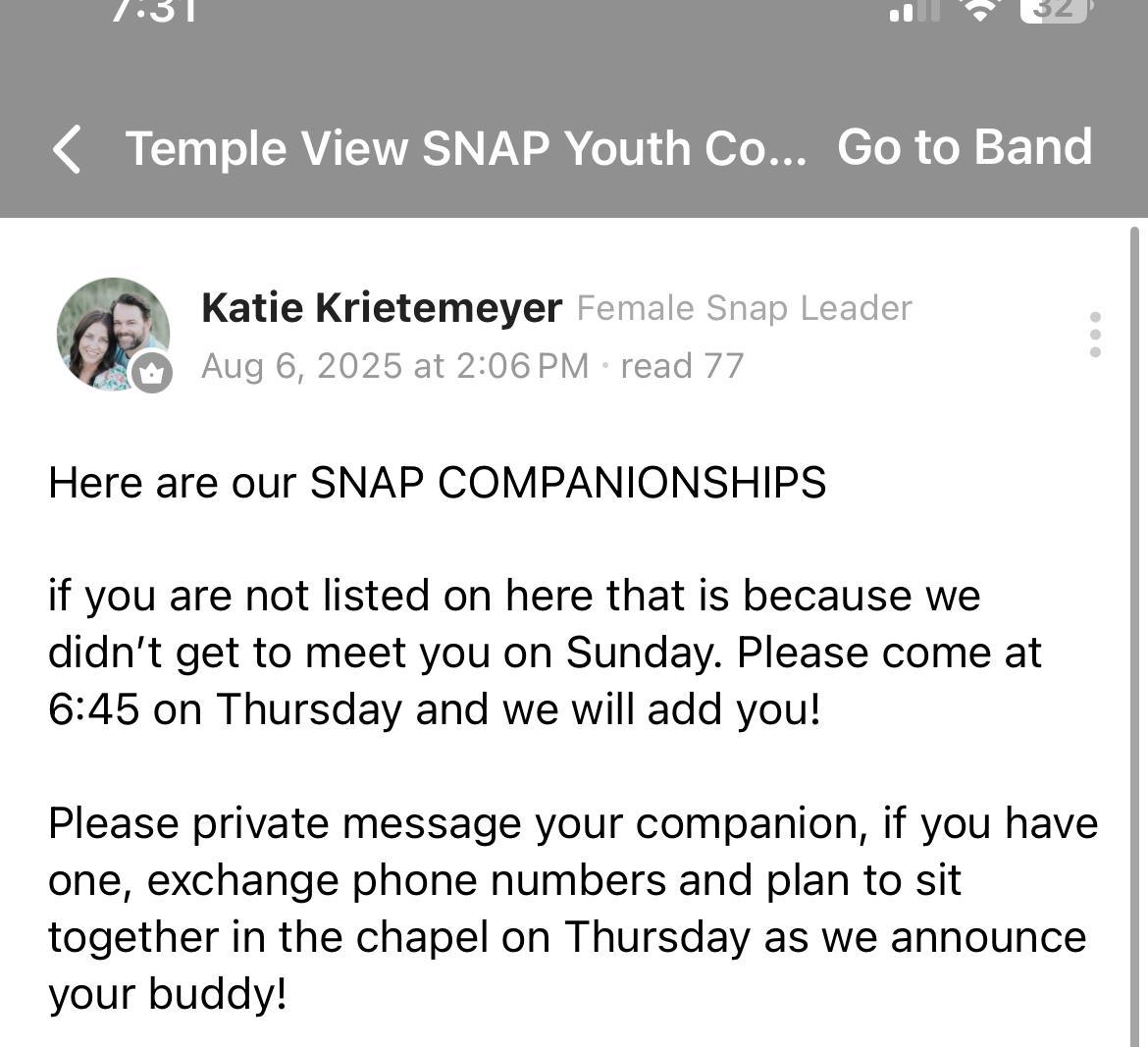The height and width of the screenshot is (1047, 1148).
Task: Open the post's three-dot options menu
Action: tap(1095, 336)
